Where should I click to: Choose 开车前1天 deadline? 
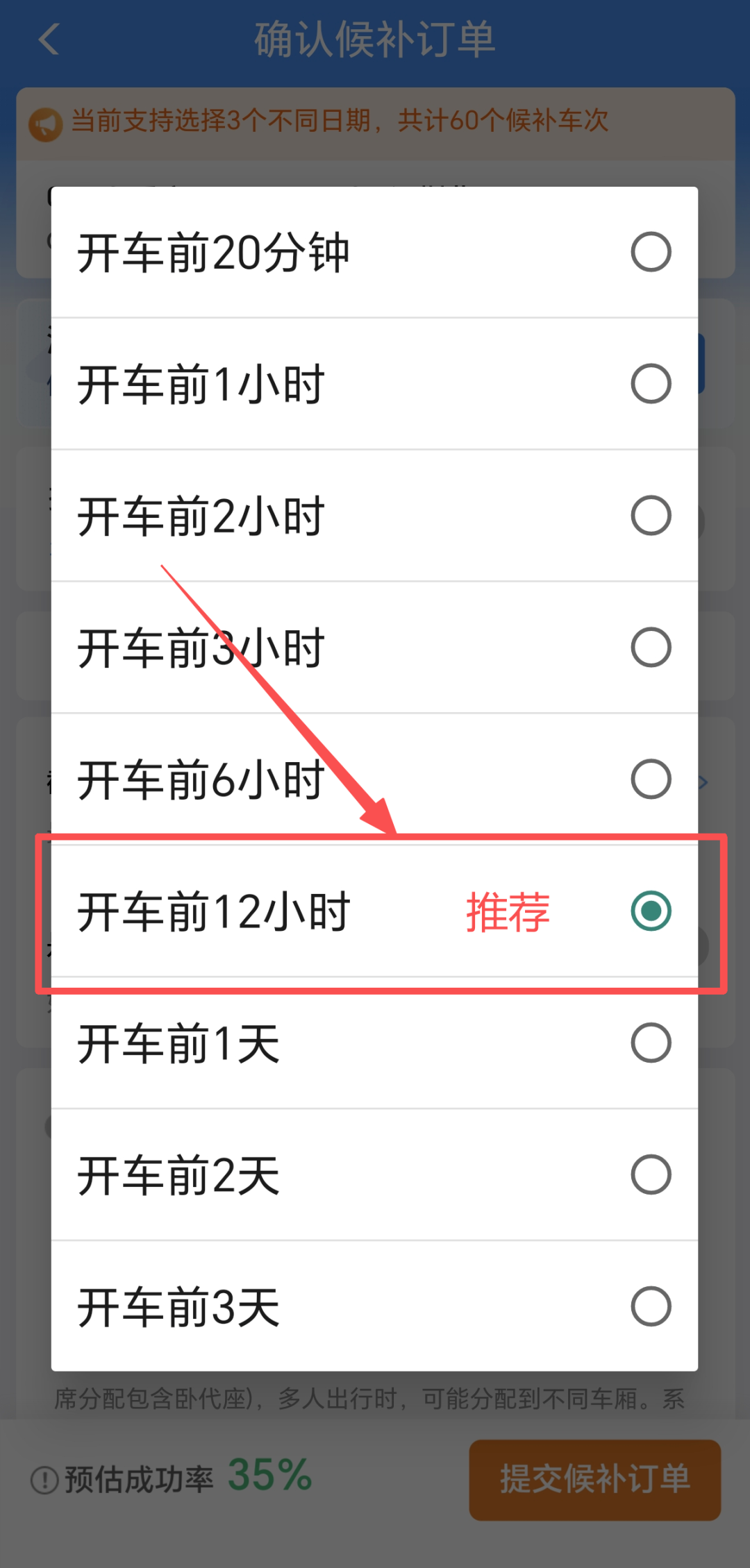(374, 1043)
